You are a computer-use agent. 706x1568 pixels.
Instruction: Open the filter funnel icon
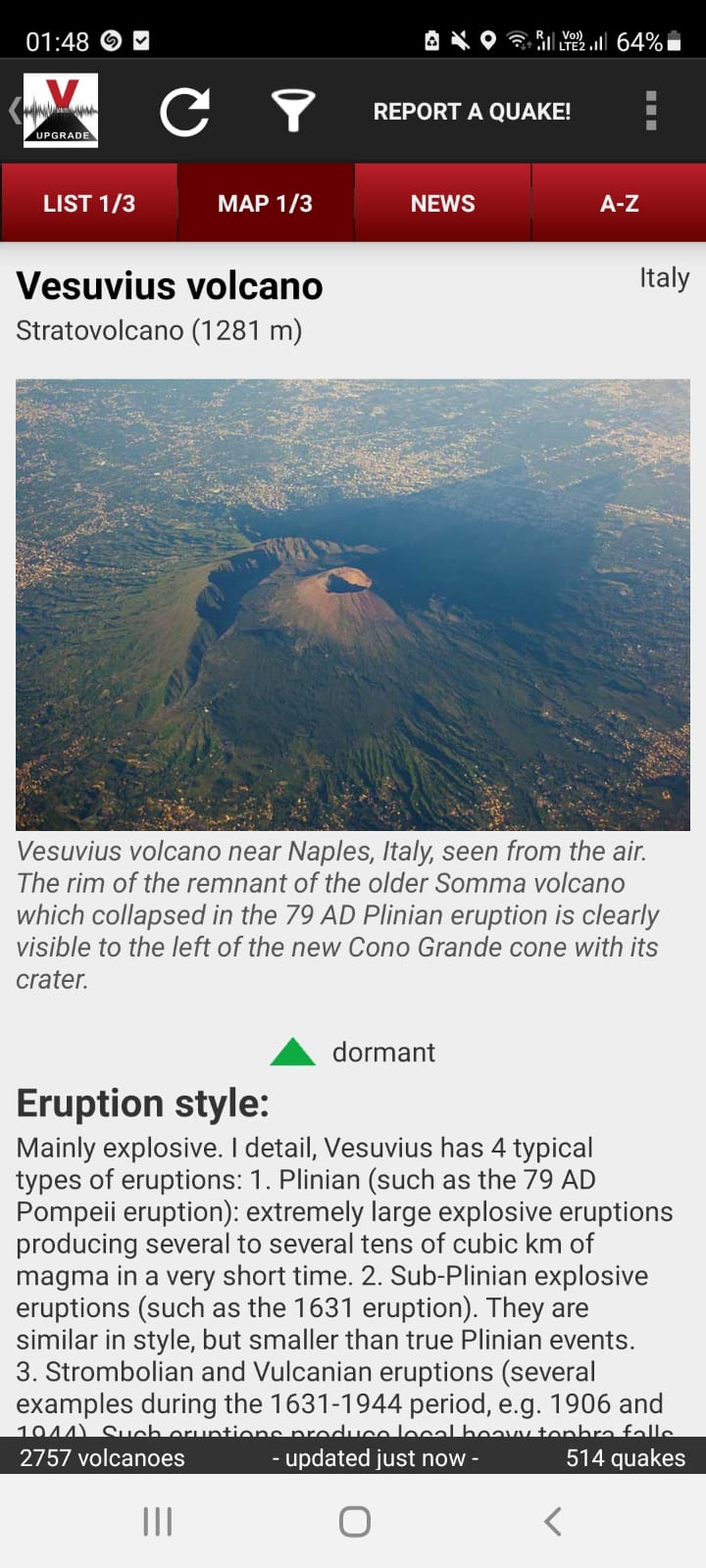tap(292, 111)
